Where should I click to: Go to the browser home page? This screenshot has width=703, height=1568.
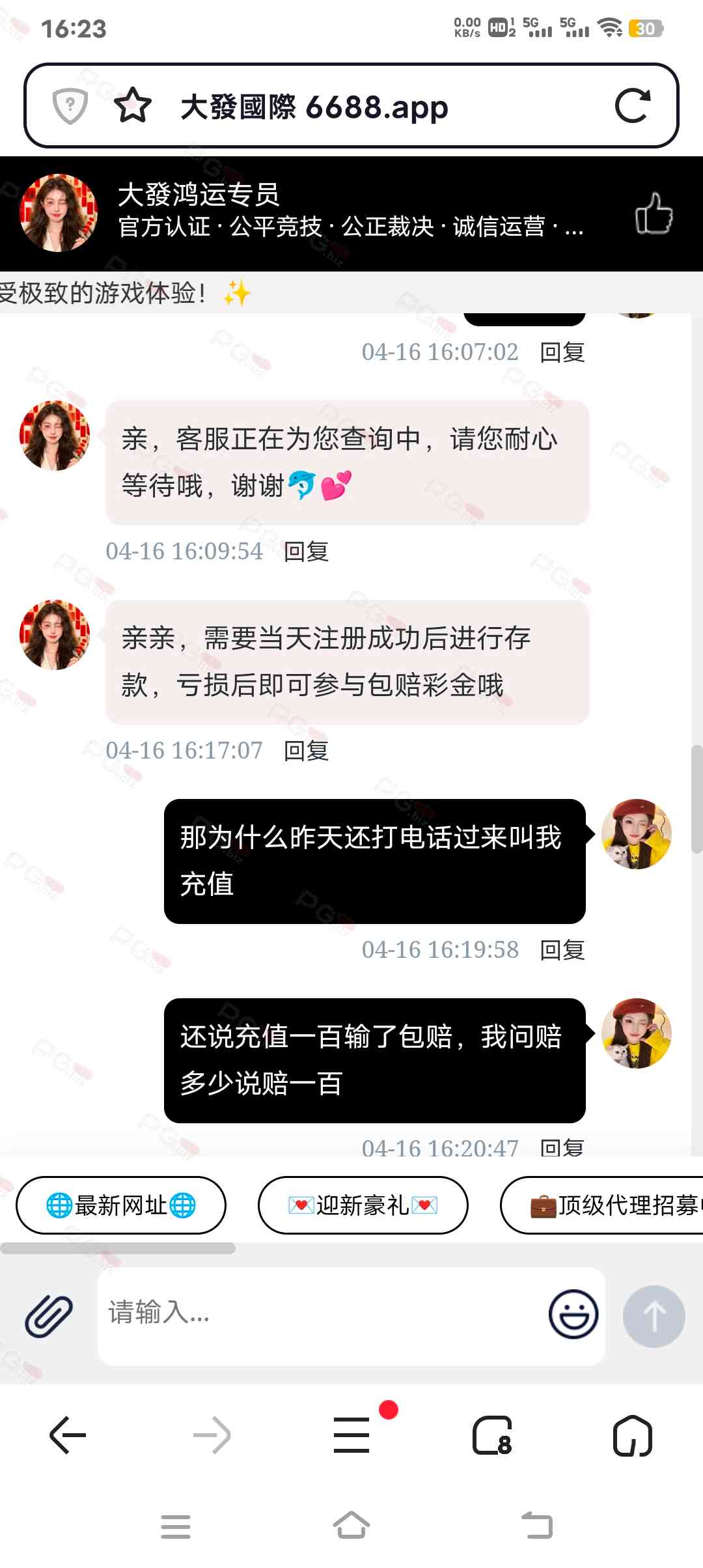tap(632, 1435)
